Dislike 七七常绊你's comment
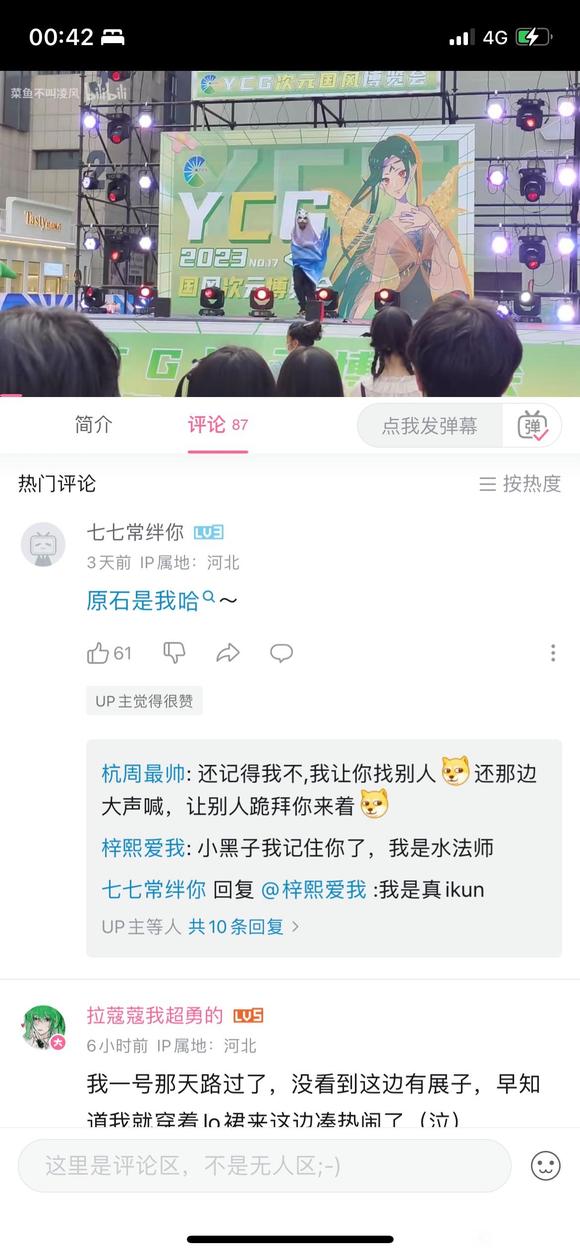The height and width of the screenshot is (1255, 580). coord(174,653)
